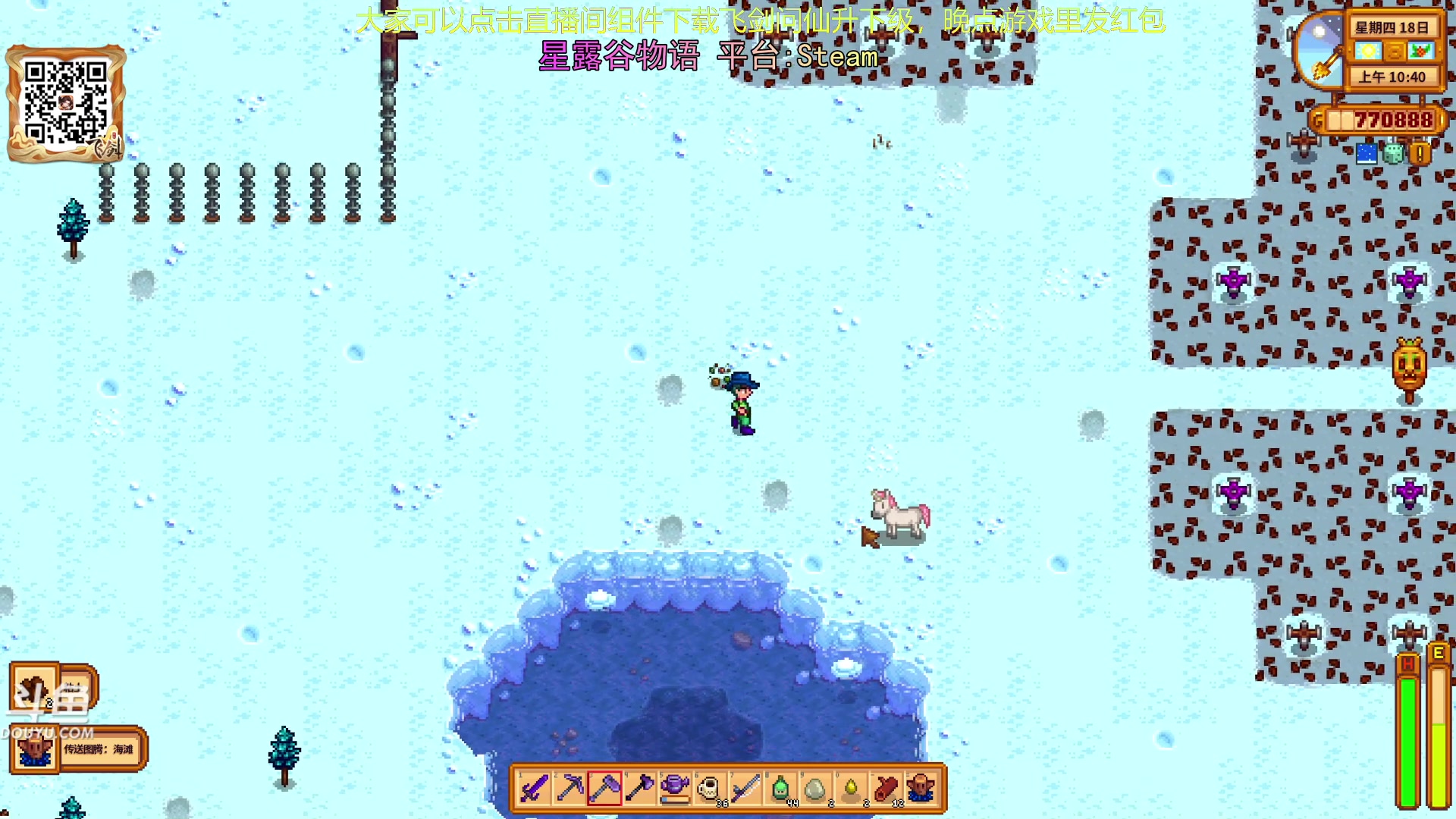
Task: Select the fishing rod in the hotbar
Action: [x=745, y=789]
